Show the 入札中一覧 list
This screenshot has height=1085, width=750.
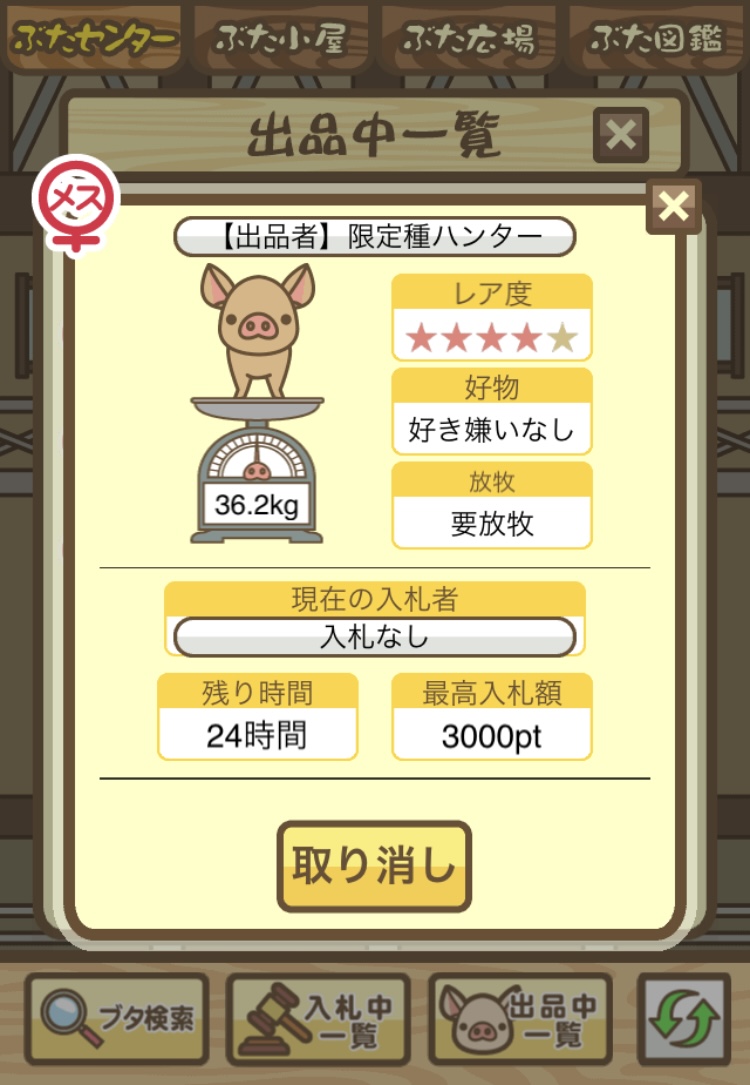[318, 1019]
